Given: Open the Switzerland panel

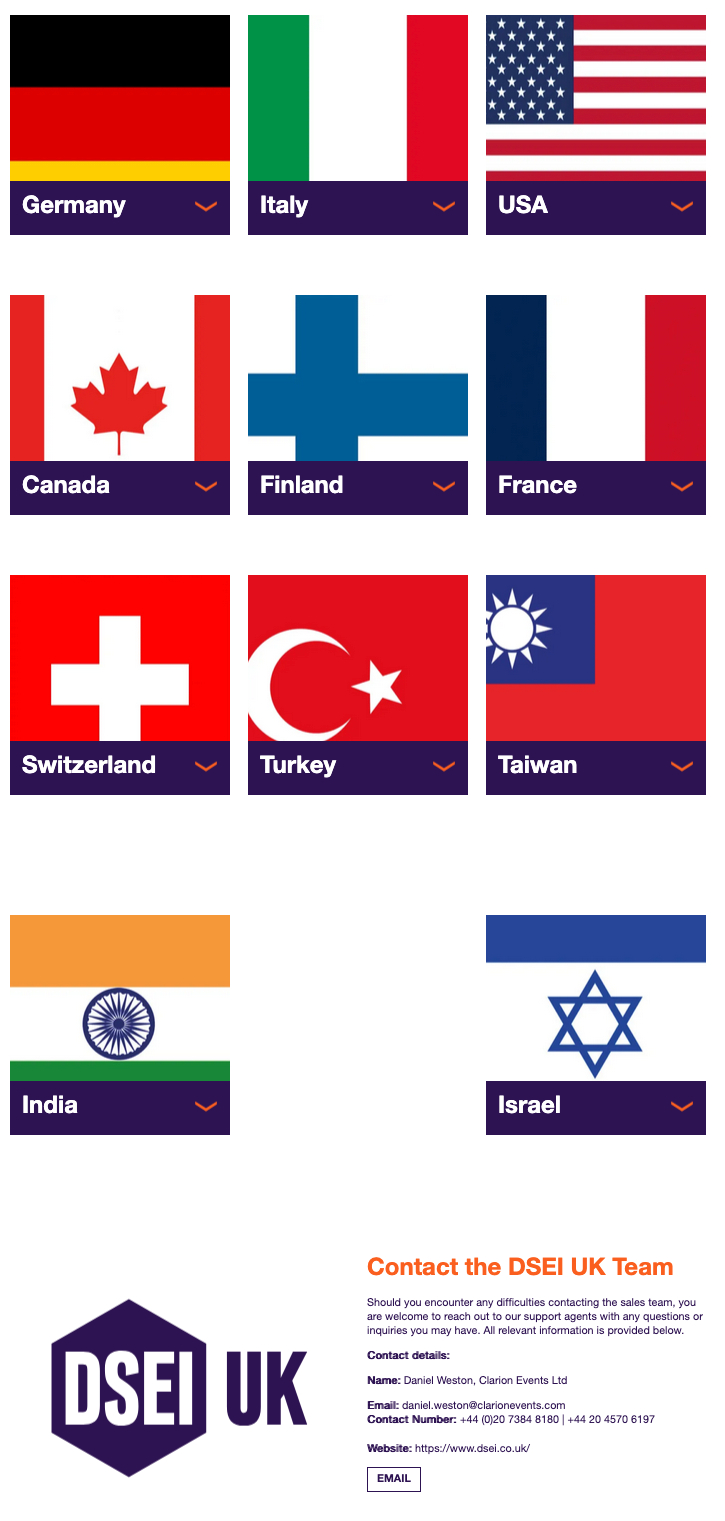Looking at the screenshot, I should [206, 766].
